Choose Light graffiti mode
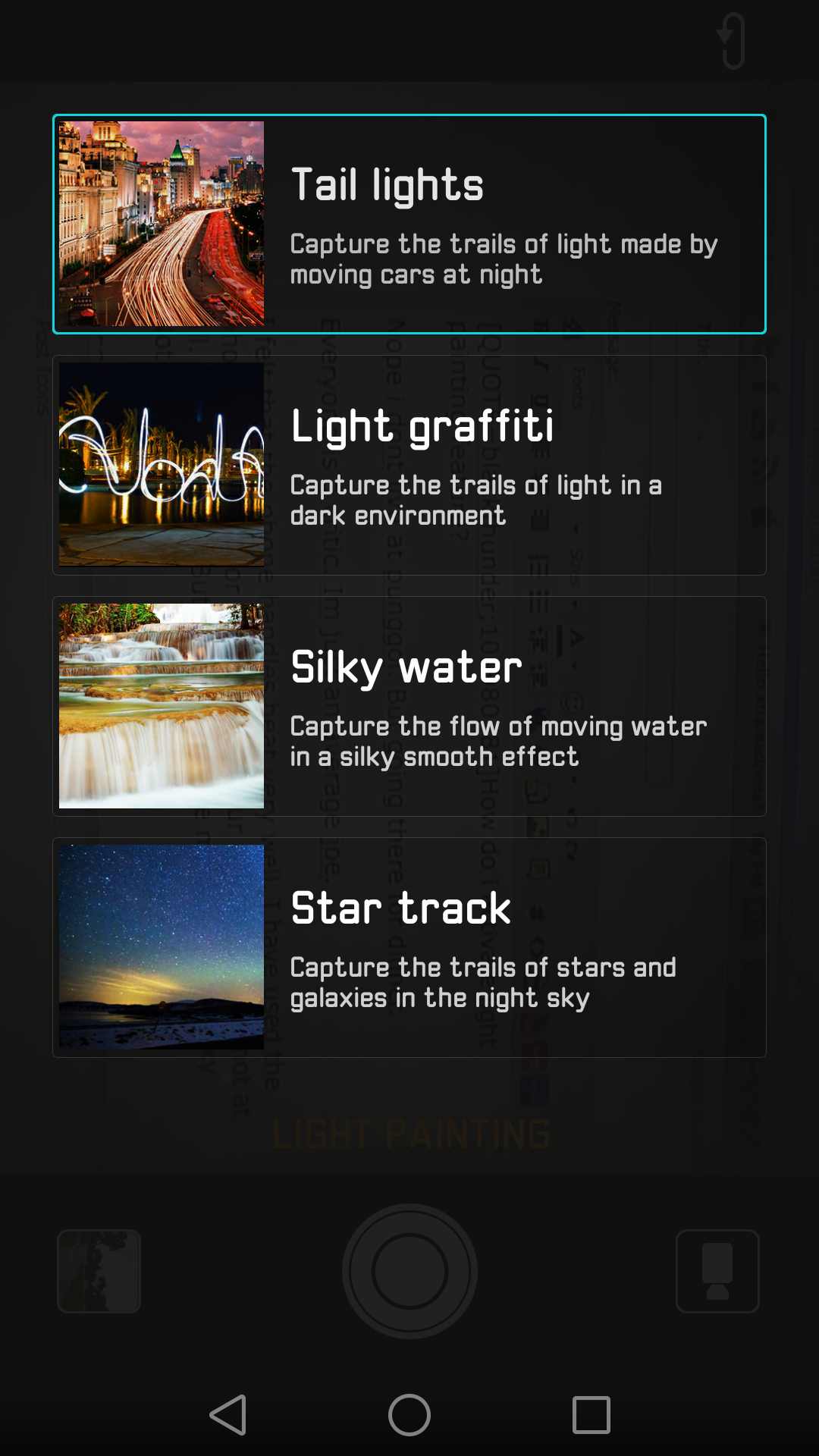Screen dimensions: 819x1456 [x=409, y=465]
